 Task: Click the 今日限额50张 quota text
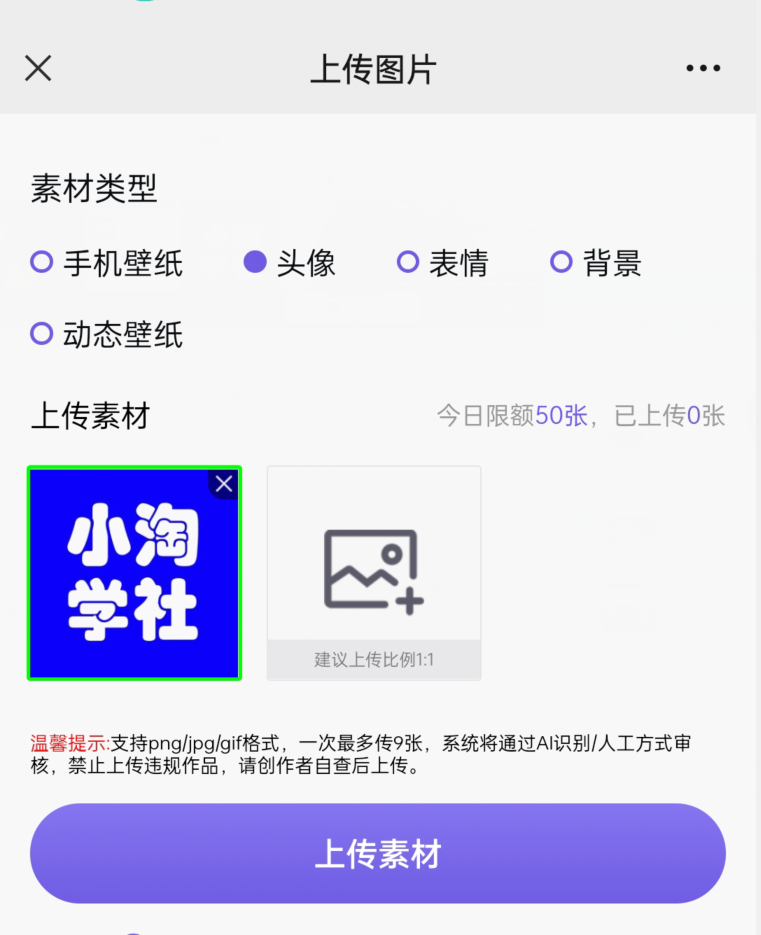[x=519, y=416]
